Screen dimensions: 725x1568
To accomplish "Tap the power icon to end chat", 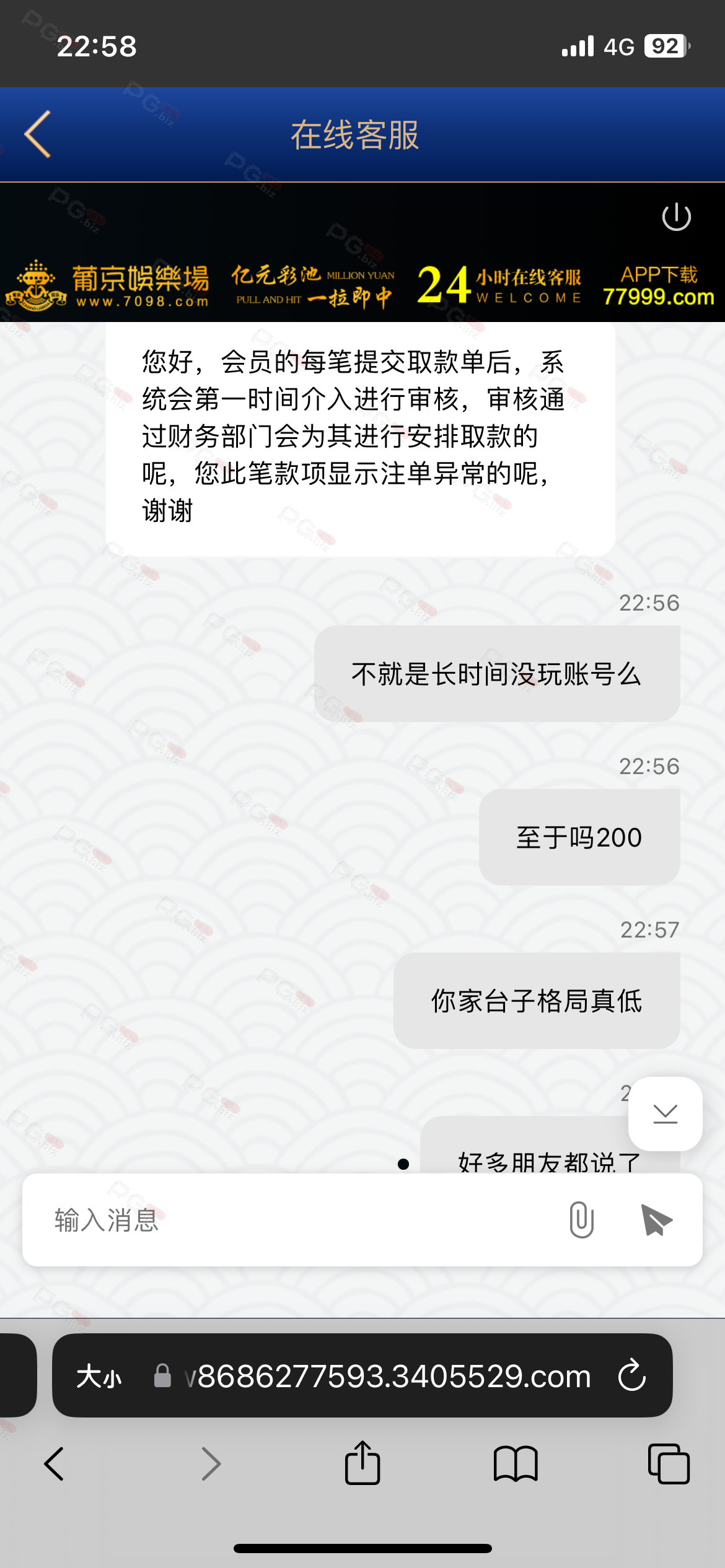I will pyautogui.click(x=676, y=217).
